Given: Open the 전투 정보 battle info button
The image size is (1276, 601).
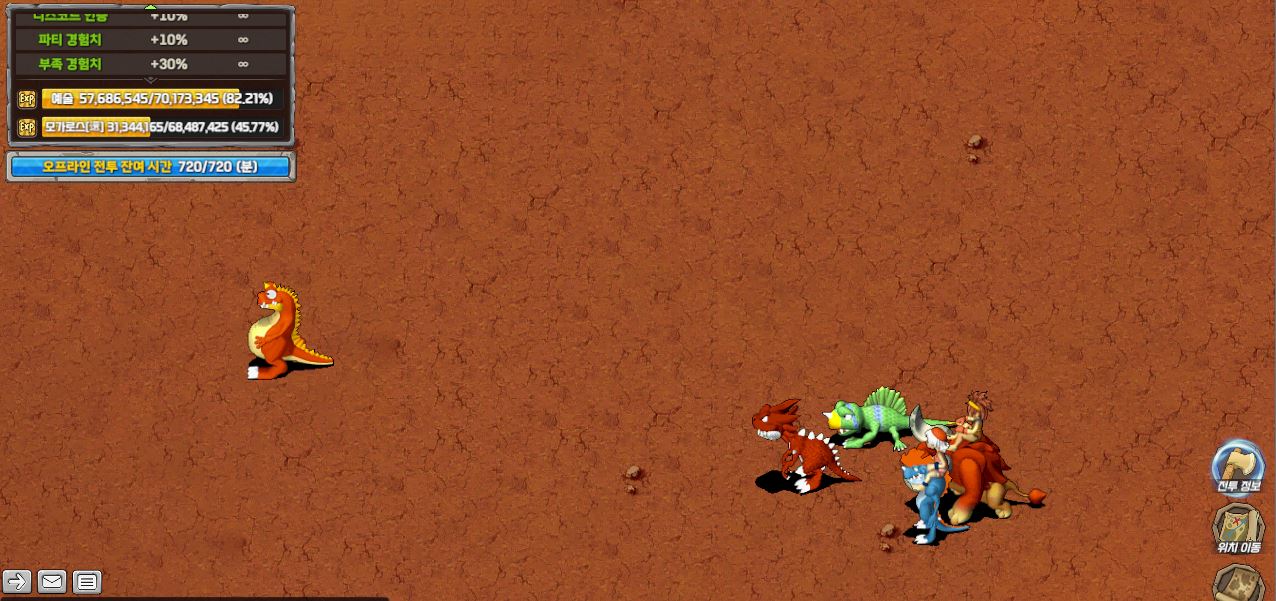Looking at the screenshot, I should 1238,466.
